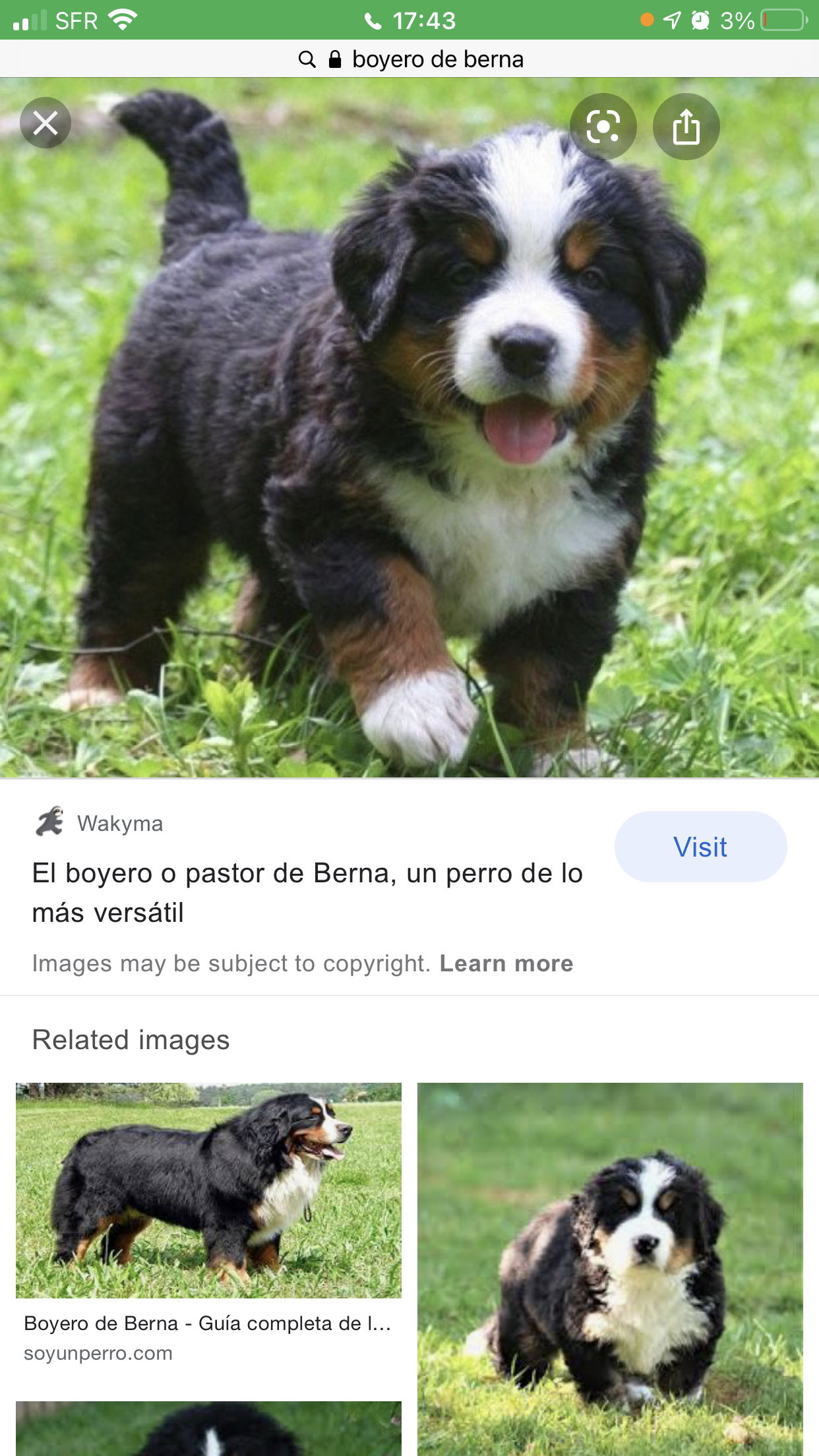Open the soyunperro.com related image
The width and height of the screenshot is (819, 1456).
tap(208, 1191)
